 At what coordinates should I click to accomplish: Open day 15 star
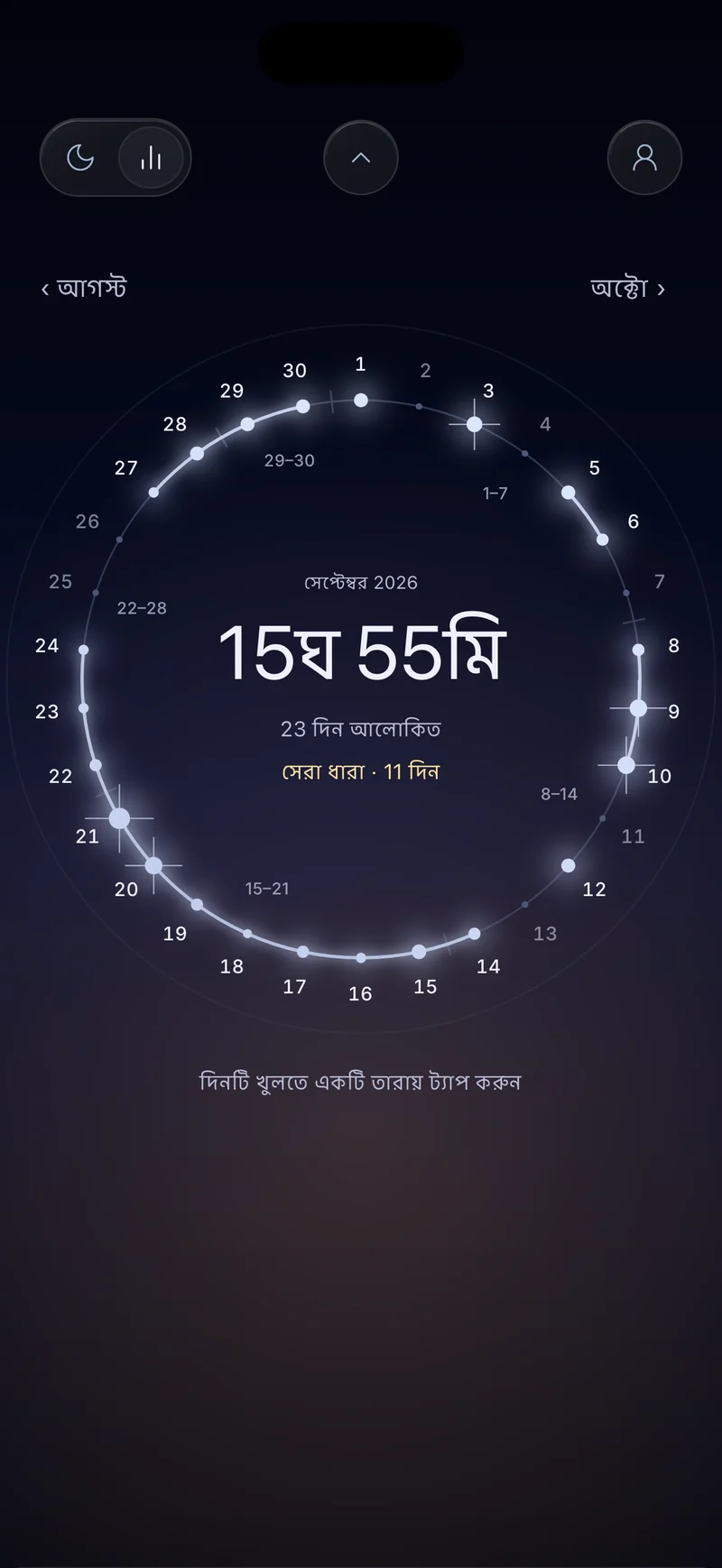[x=419, y=952]
